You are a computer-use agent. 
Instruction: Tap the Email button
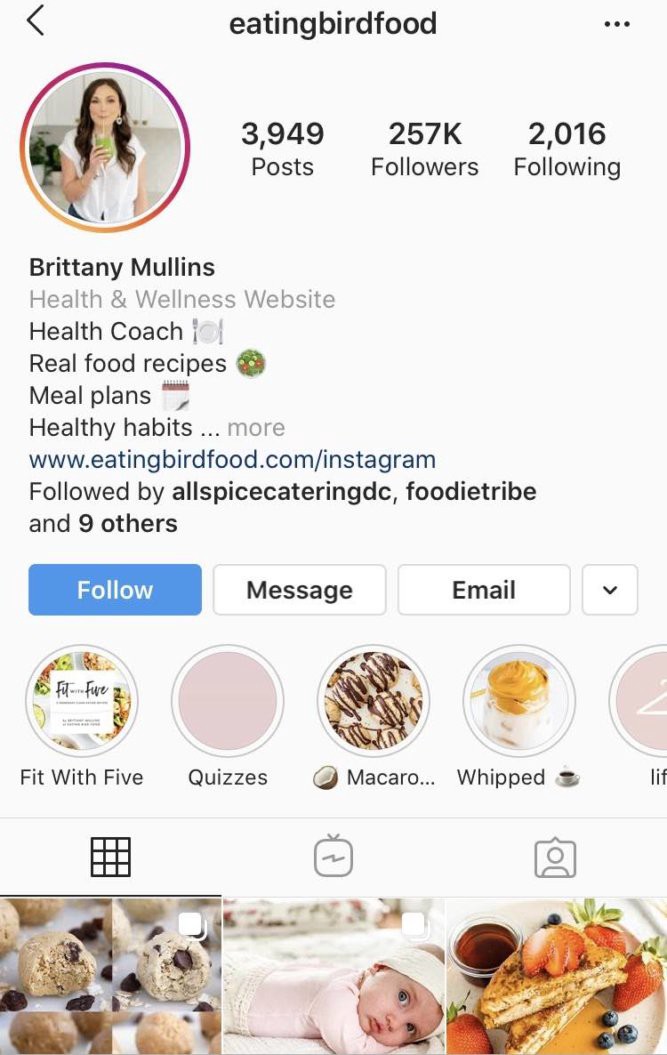click(x=484, y=590)
